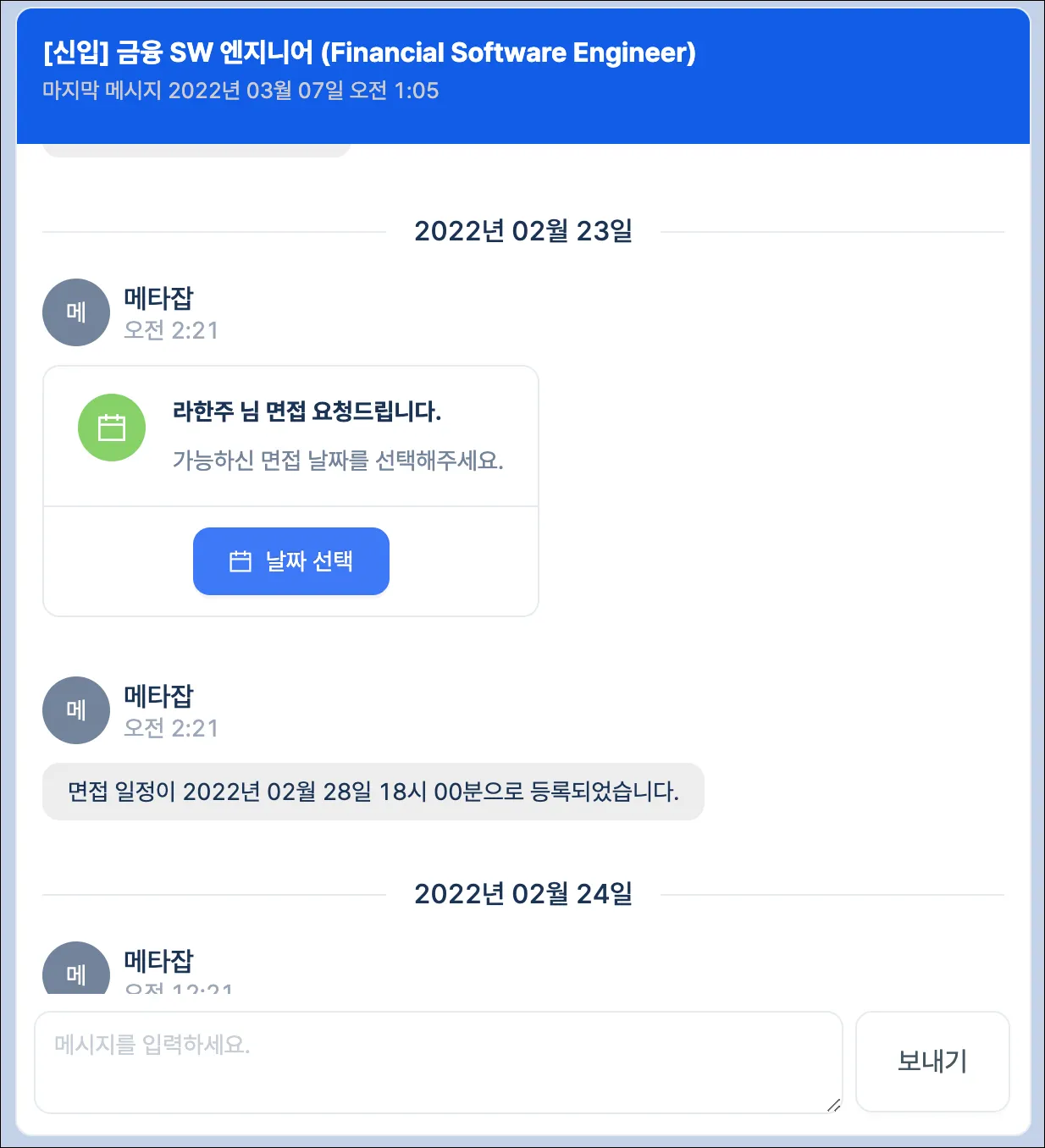Focus the 메시지를 입력하세요 text field
Image resolution: width=1045 pixels, height=1148 pixels.
pos(439,1062)
